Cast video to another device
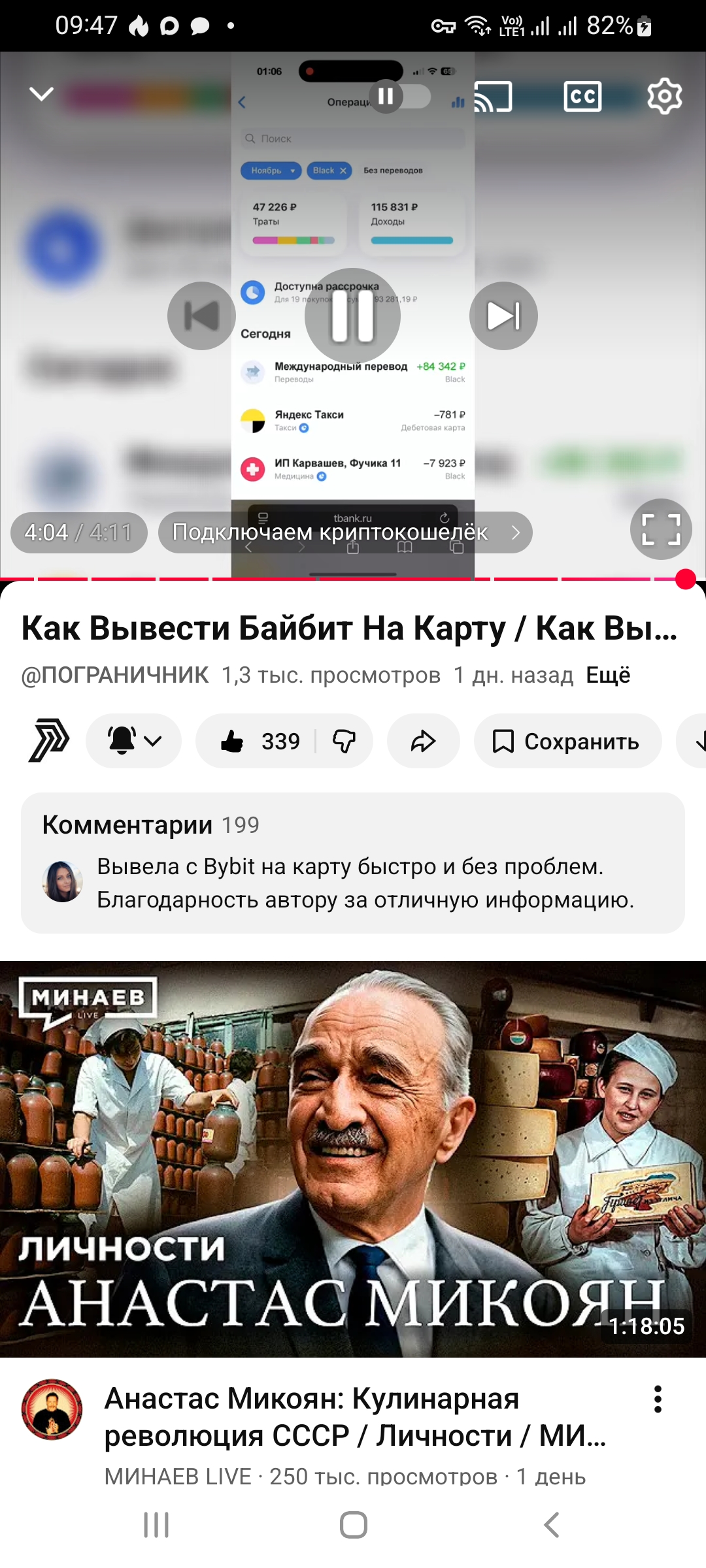This screenshot has height=1568, width=706. click(x=492, y=97)
